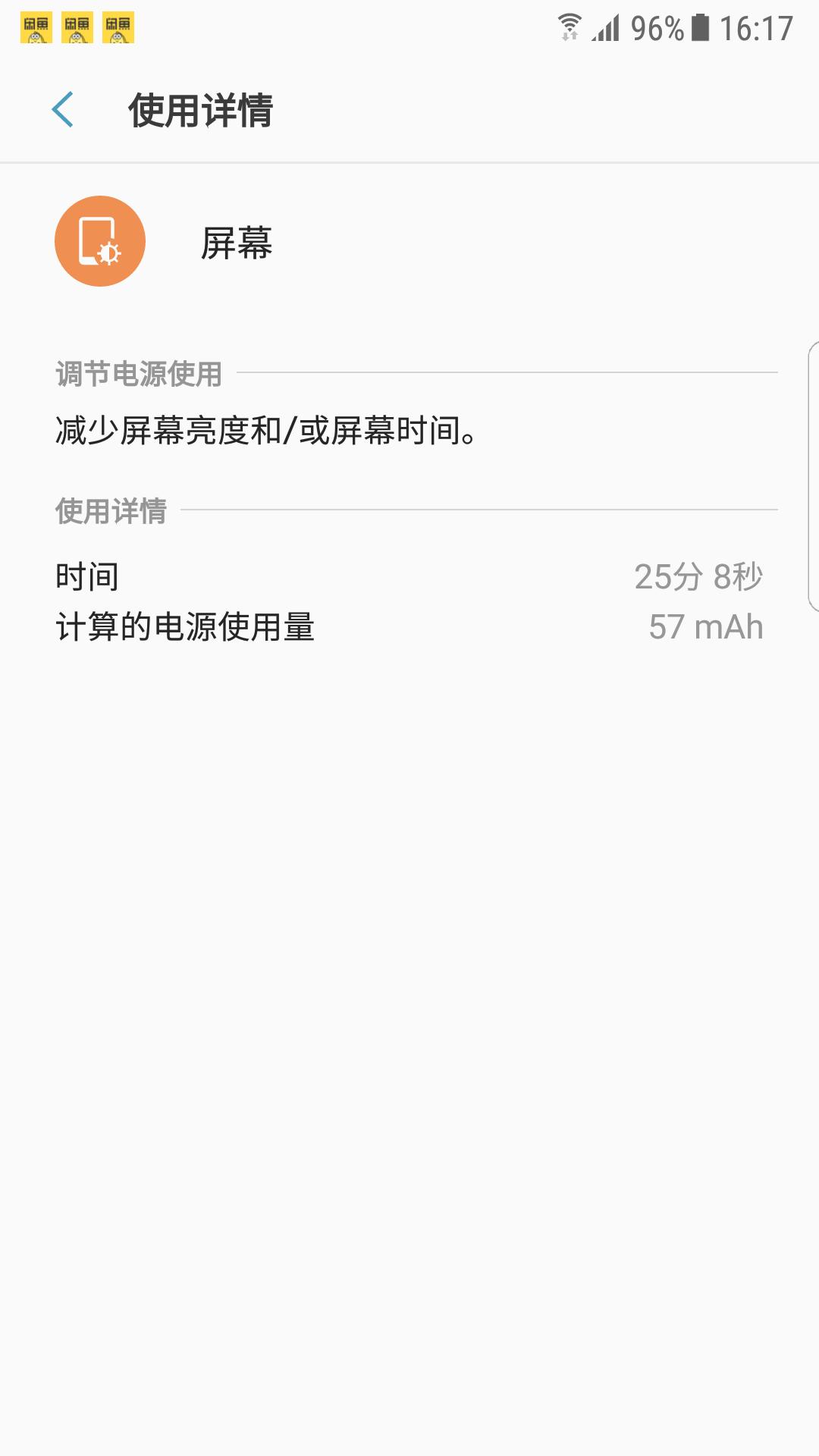
Task: Go back using the arrow button
Action: point(64,110)
